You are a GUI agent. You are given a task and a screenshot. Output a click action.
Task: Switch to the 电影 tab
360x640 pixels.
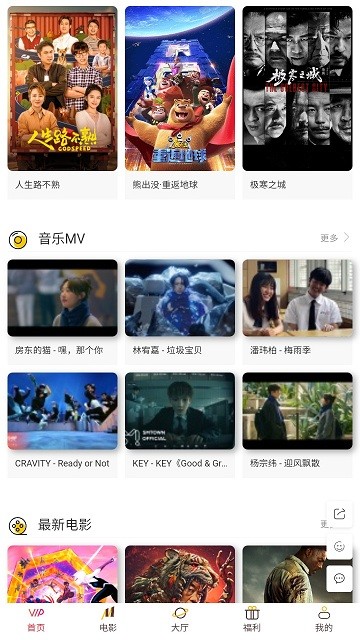108,620
